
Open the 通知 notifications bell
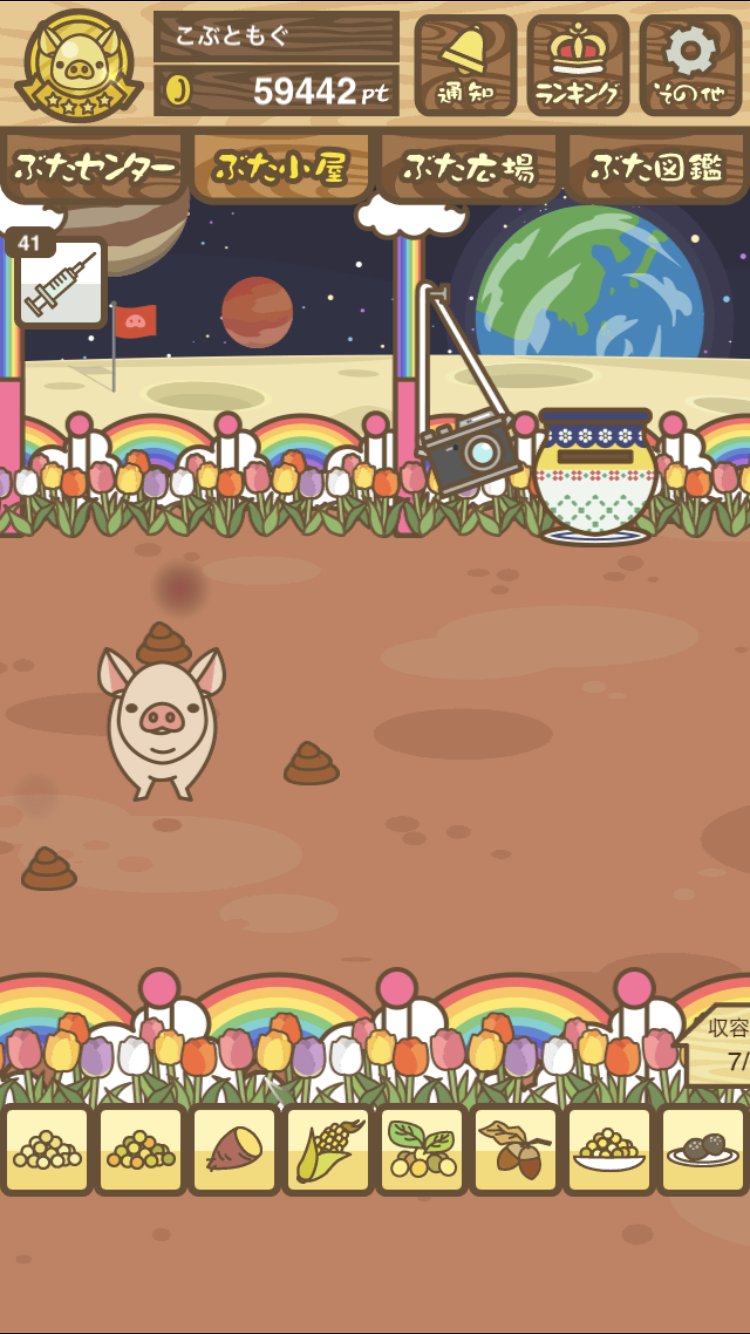click(465, 65)
